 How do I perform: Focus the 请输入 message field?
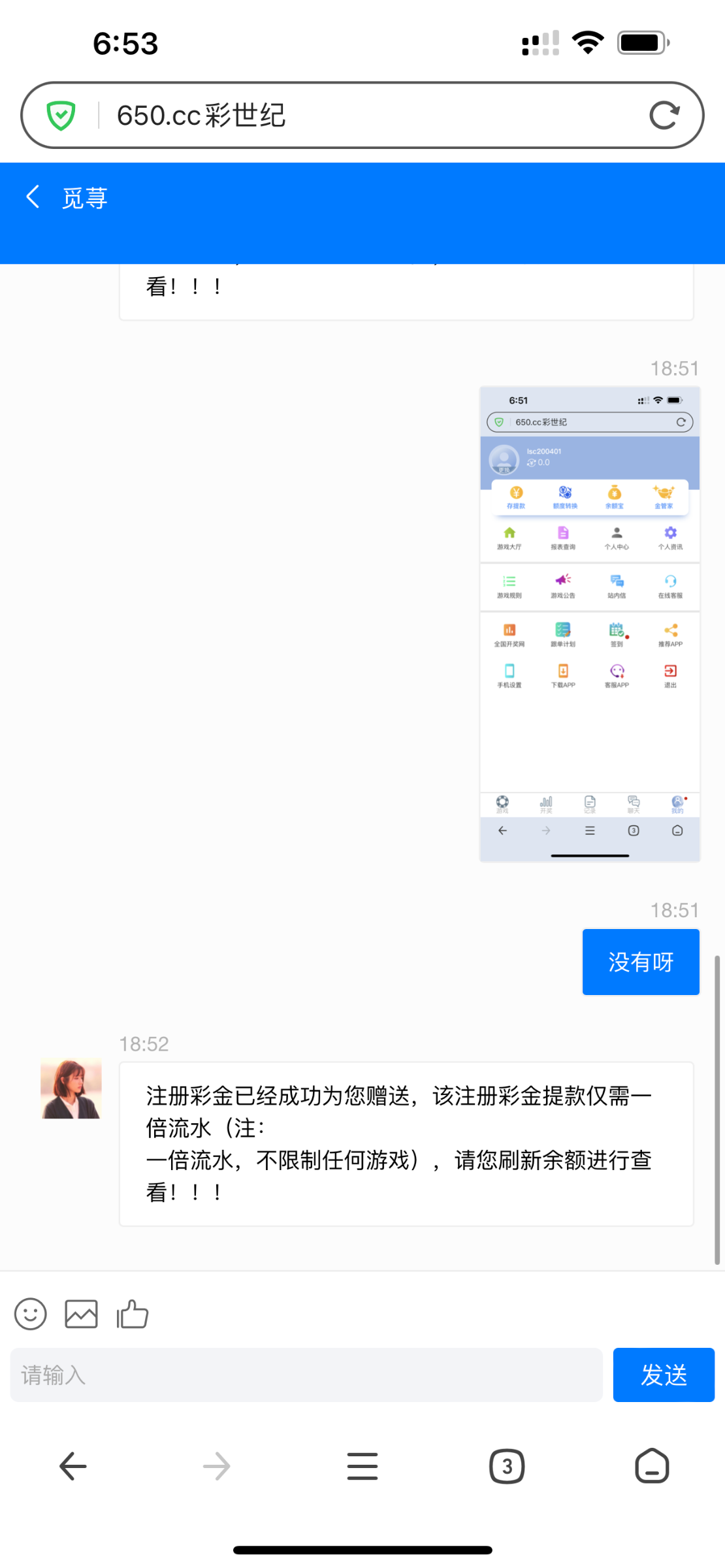(x=306, y=1375)
